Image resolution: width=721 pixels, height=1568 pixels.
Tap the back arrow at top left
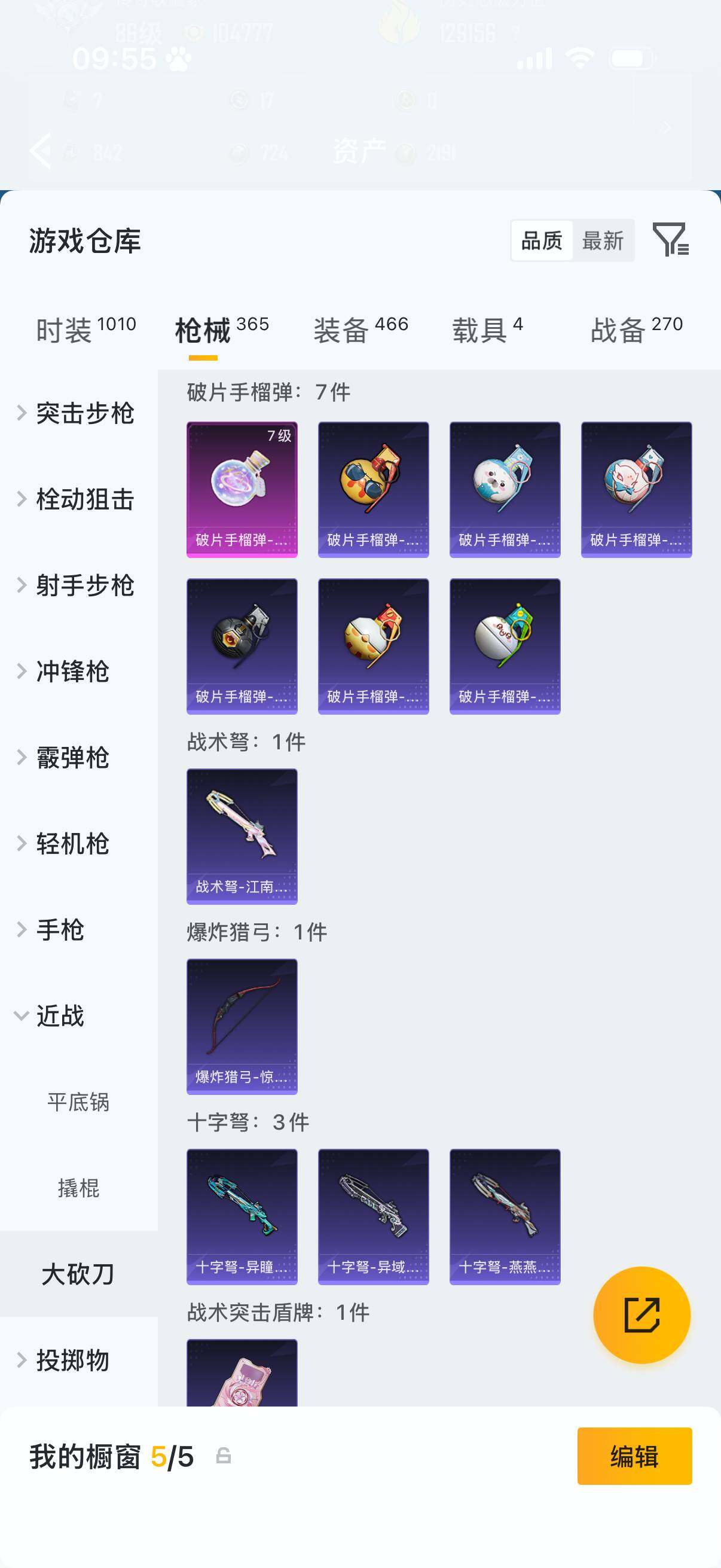[x=40, y=150]
